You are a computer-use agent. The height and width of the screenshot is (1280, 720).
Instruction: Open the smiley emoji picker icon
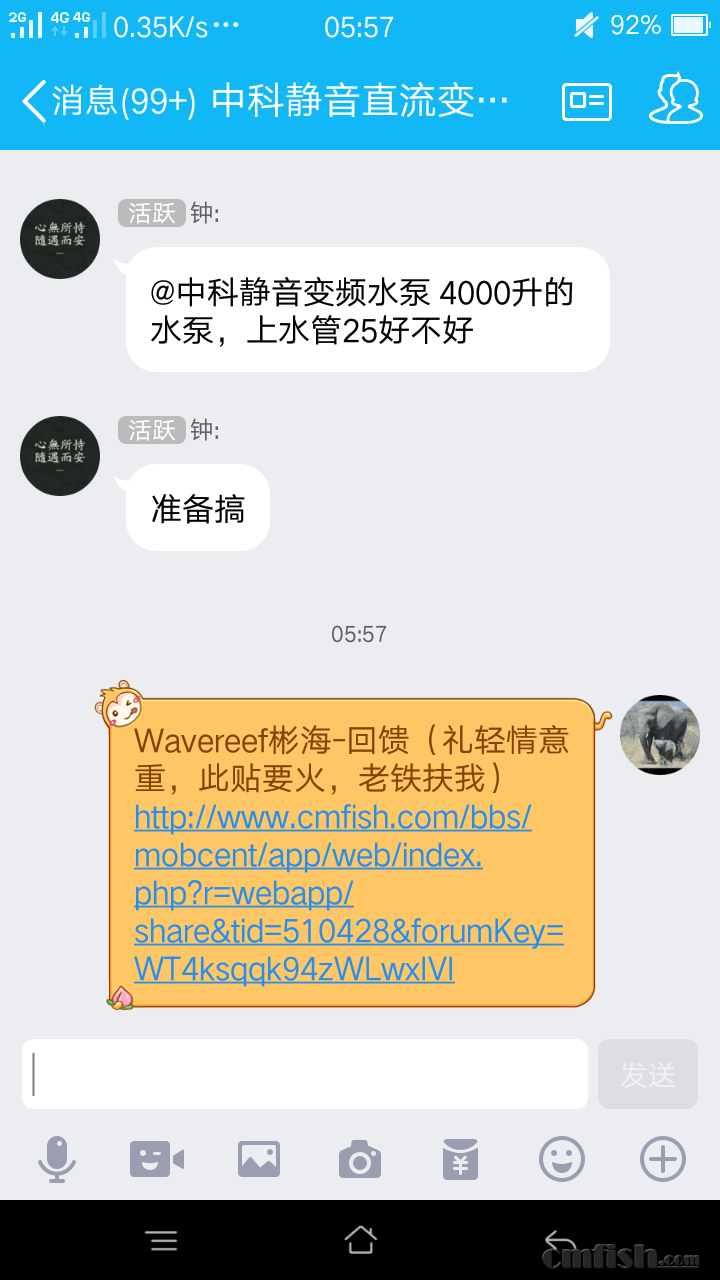point(561,1158)
